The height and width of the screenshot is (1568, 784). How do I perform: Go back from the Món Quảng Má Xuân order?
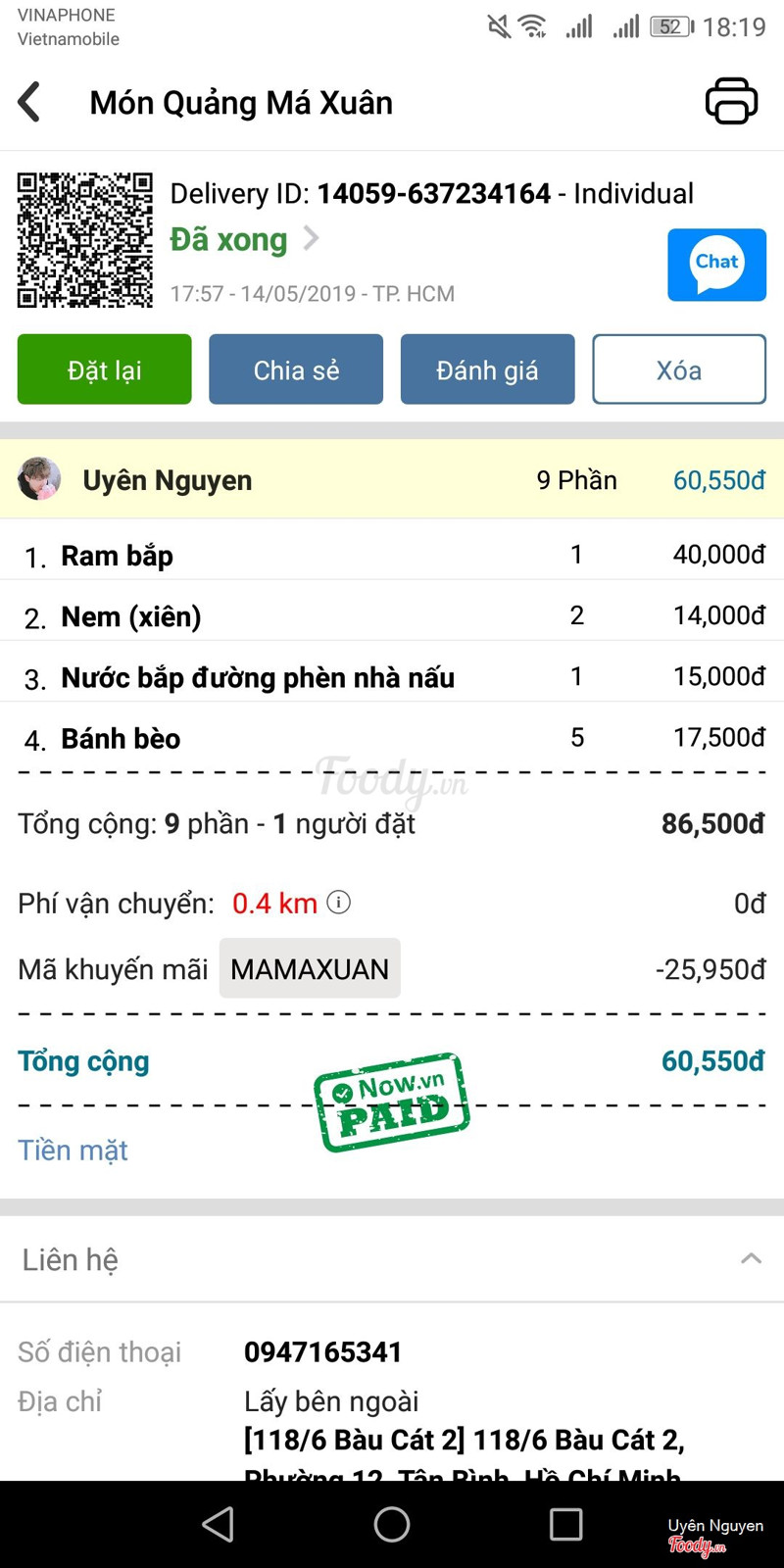click(x=30, y=102)
